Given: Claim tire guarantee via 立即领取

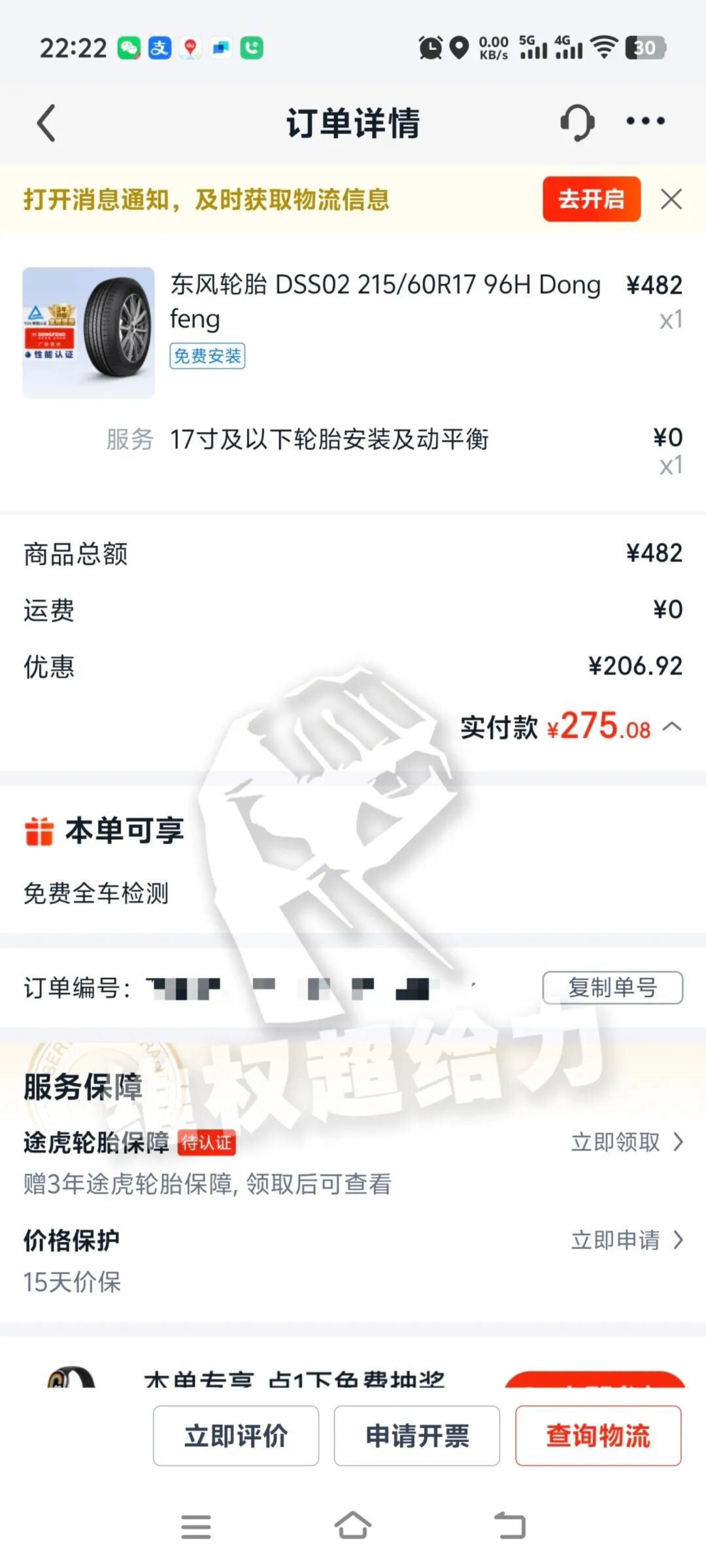Looking at the screenshot, I should click(x=626, y=1142).
